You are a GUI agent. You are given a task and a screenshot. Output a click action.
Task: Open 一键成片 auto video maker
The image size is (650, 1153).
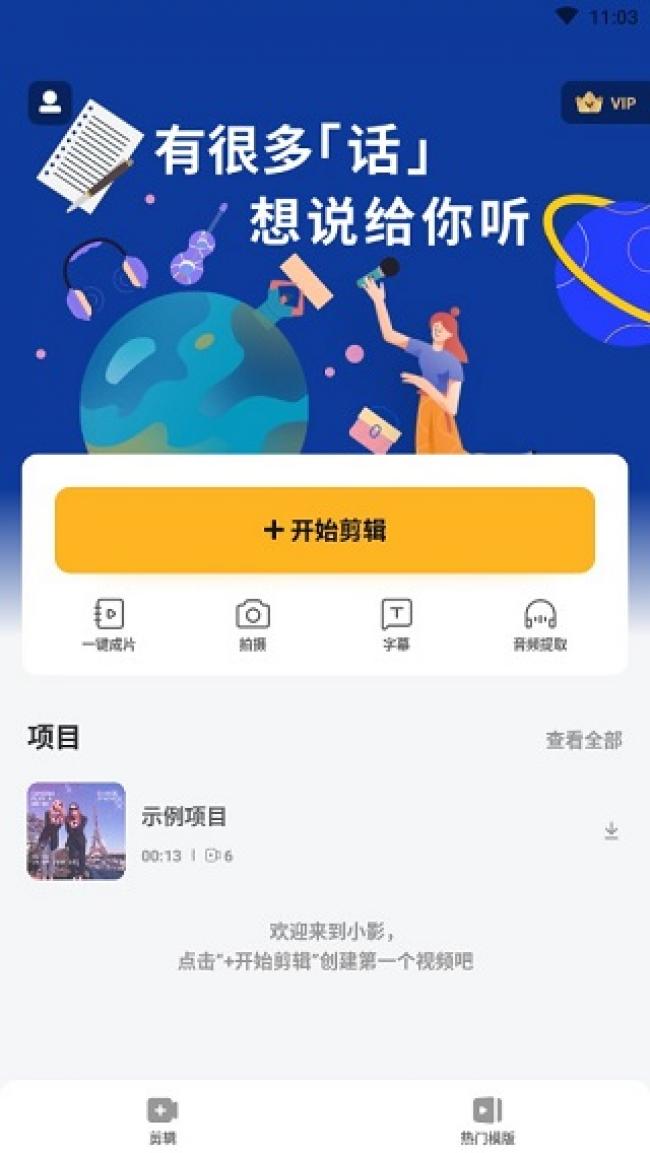click(109, 626)
